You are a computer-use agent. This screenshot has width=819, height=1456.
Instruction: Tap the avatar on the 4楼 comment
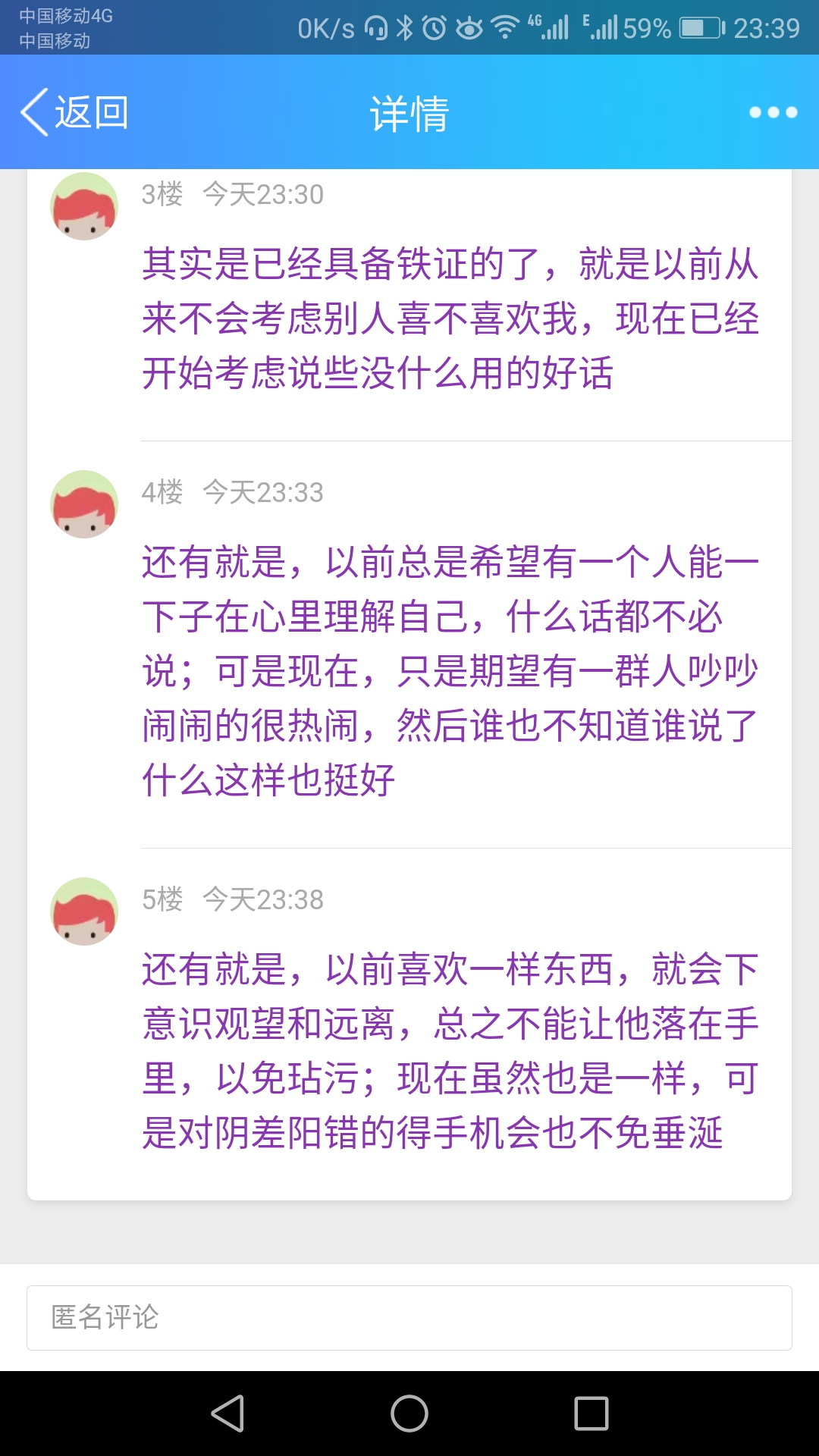[x=84, y=504]
